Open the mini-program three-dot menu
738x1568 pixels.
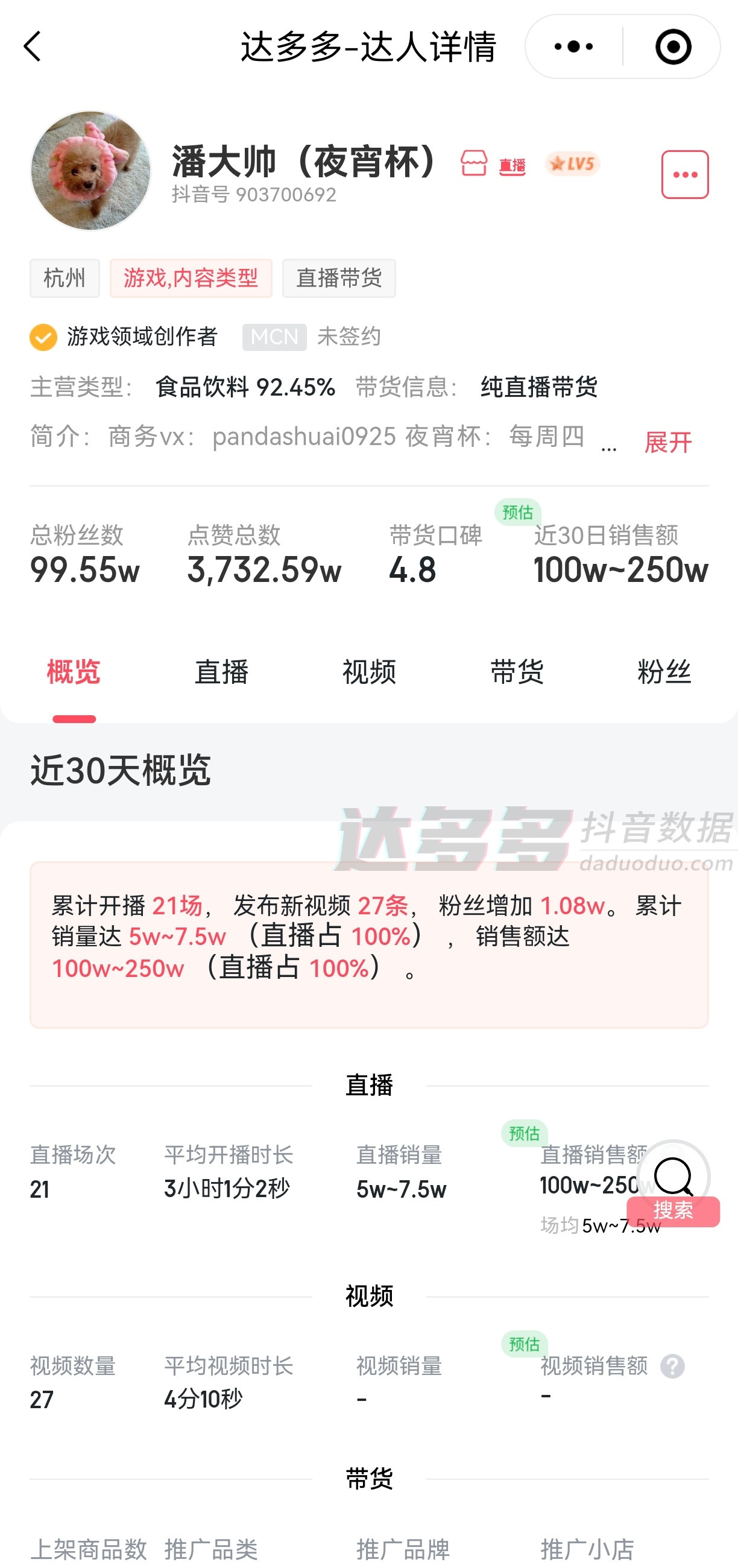[573, 47]
